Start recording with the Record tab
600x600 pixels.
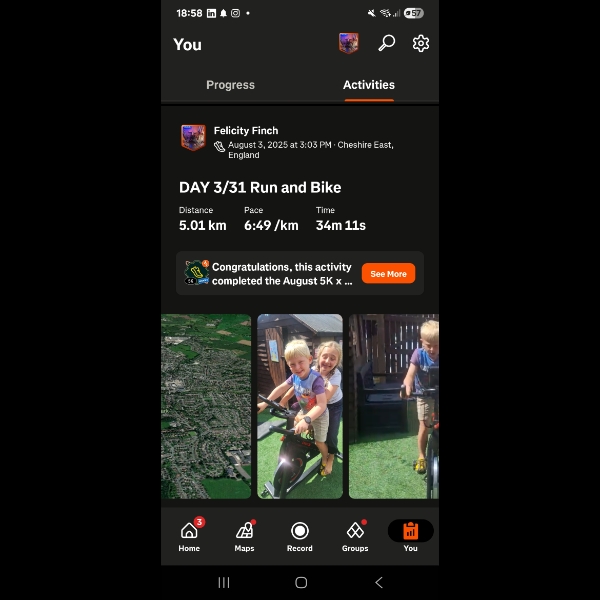tap(300, 536)
